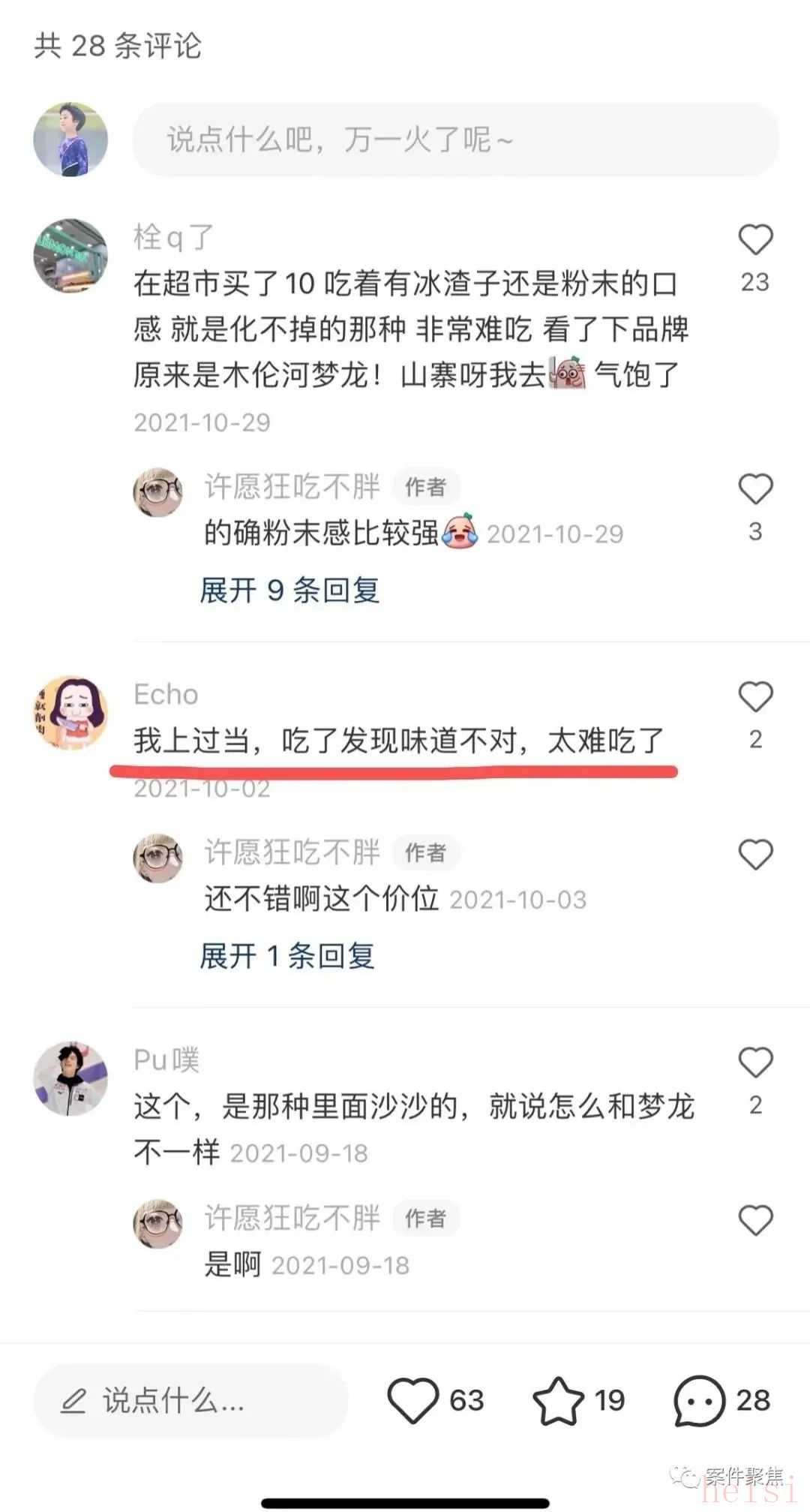Expand 展开 1 条回复

pyautogui.click(x=287, y=956)
